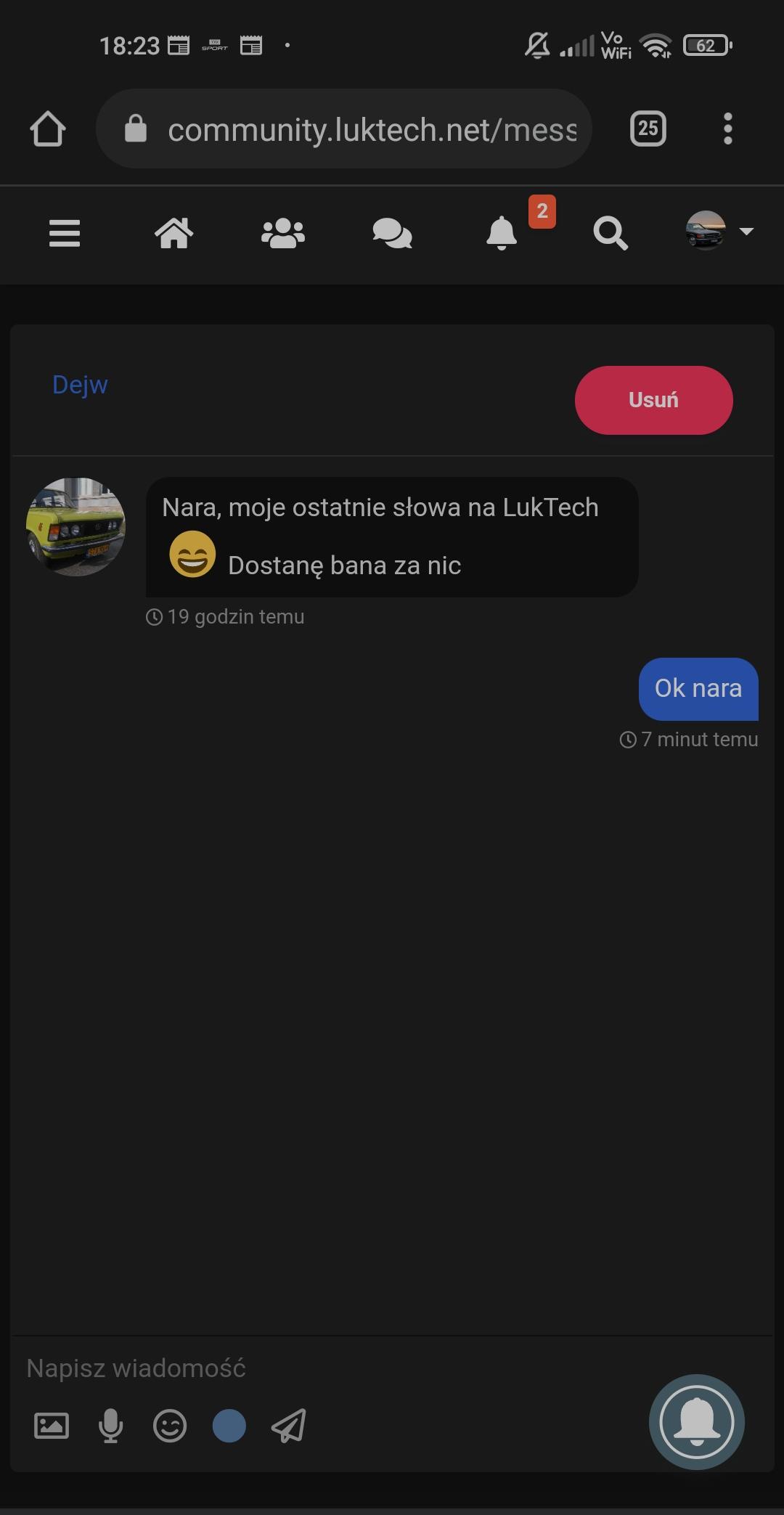The width and height of the screenshot is (784, 1515).
Task: Send the message with paper plane
Action: click(288, 1426)
